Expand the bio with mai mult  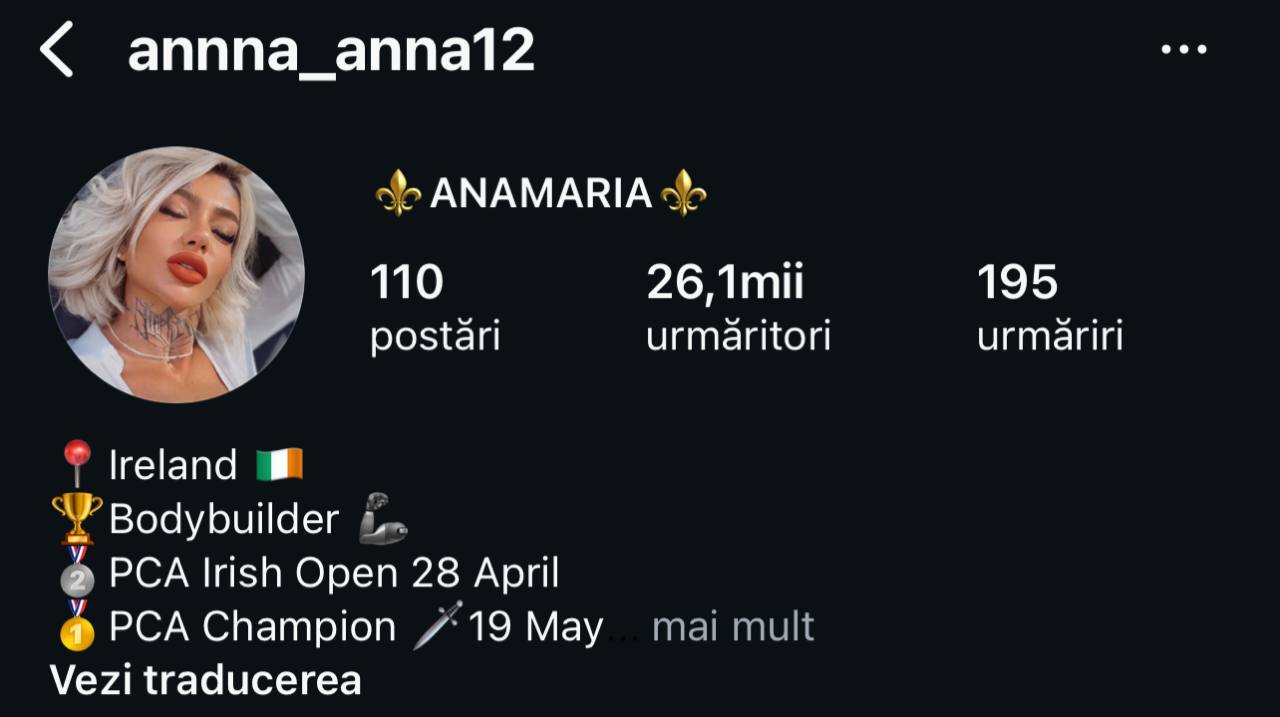point(733,627)
